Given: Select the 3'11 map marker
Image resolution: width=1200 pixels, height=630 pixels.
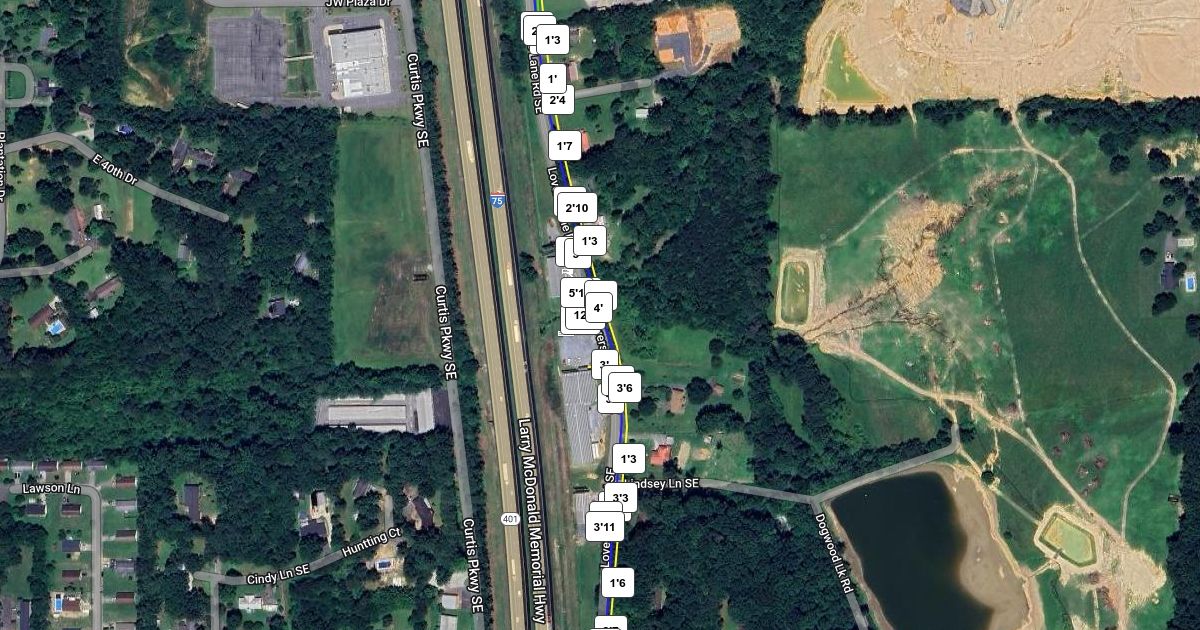Looking at the screenshot, I should click(606, 526).
